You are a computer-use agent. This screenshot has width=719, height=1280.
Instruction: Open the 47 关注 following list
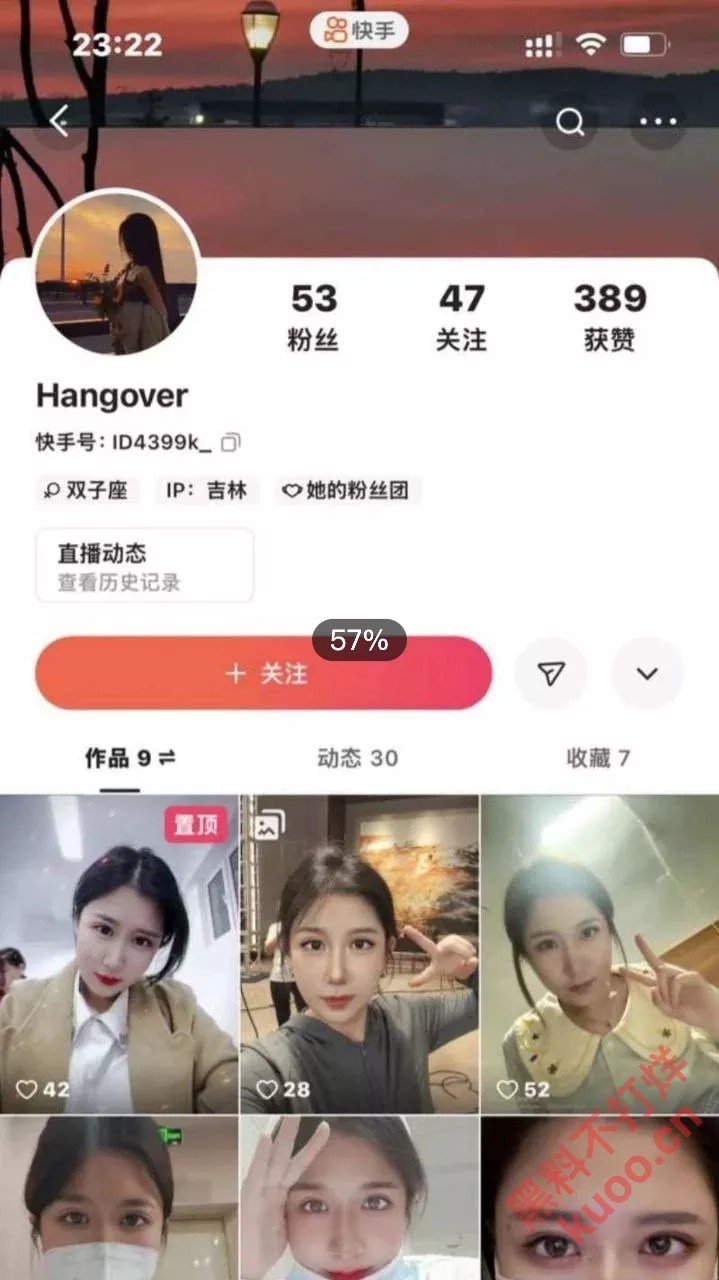(x=461, y=316)
